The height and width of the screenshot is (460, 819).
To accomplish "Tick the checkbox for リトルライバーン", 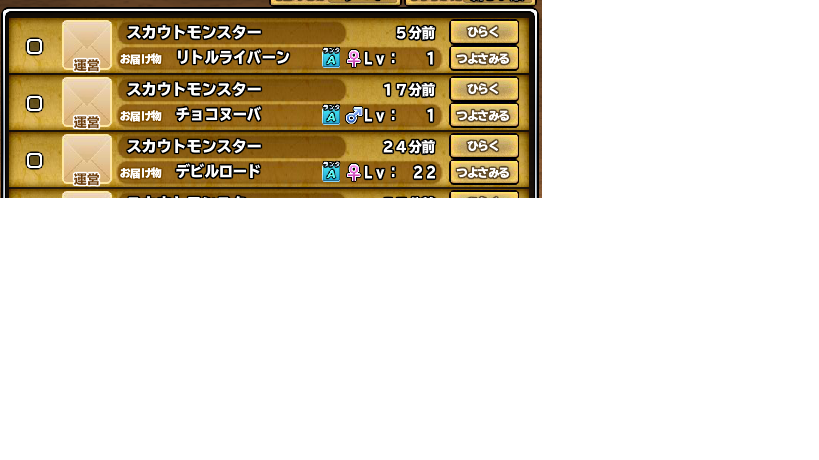I will (34, 46).
